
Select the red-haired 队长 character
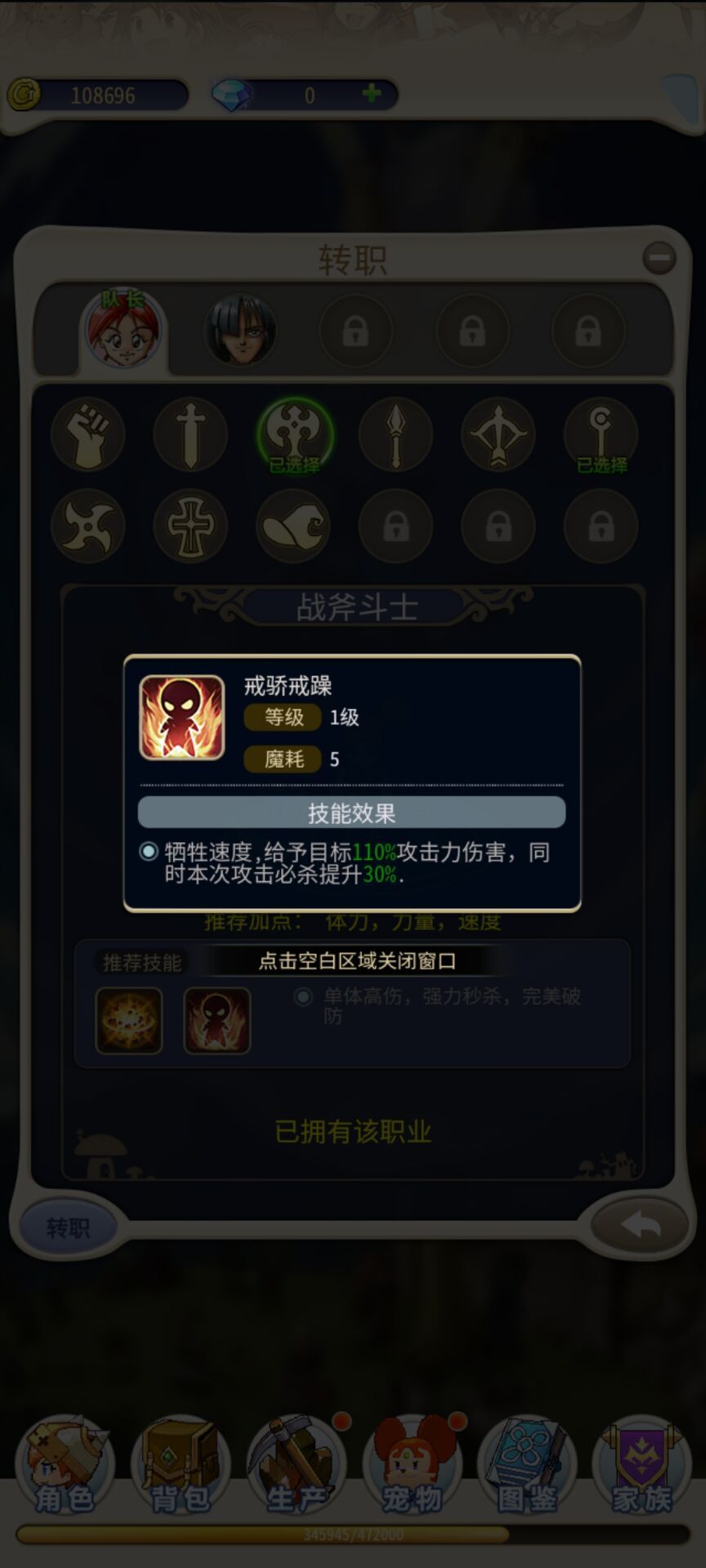pos(123,331)
